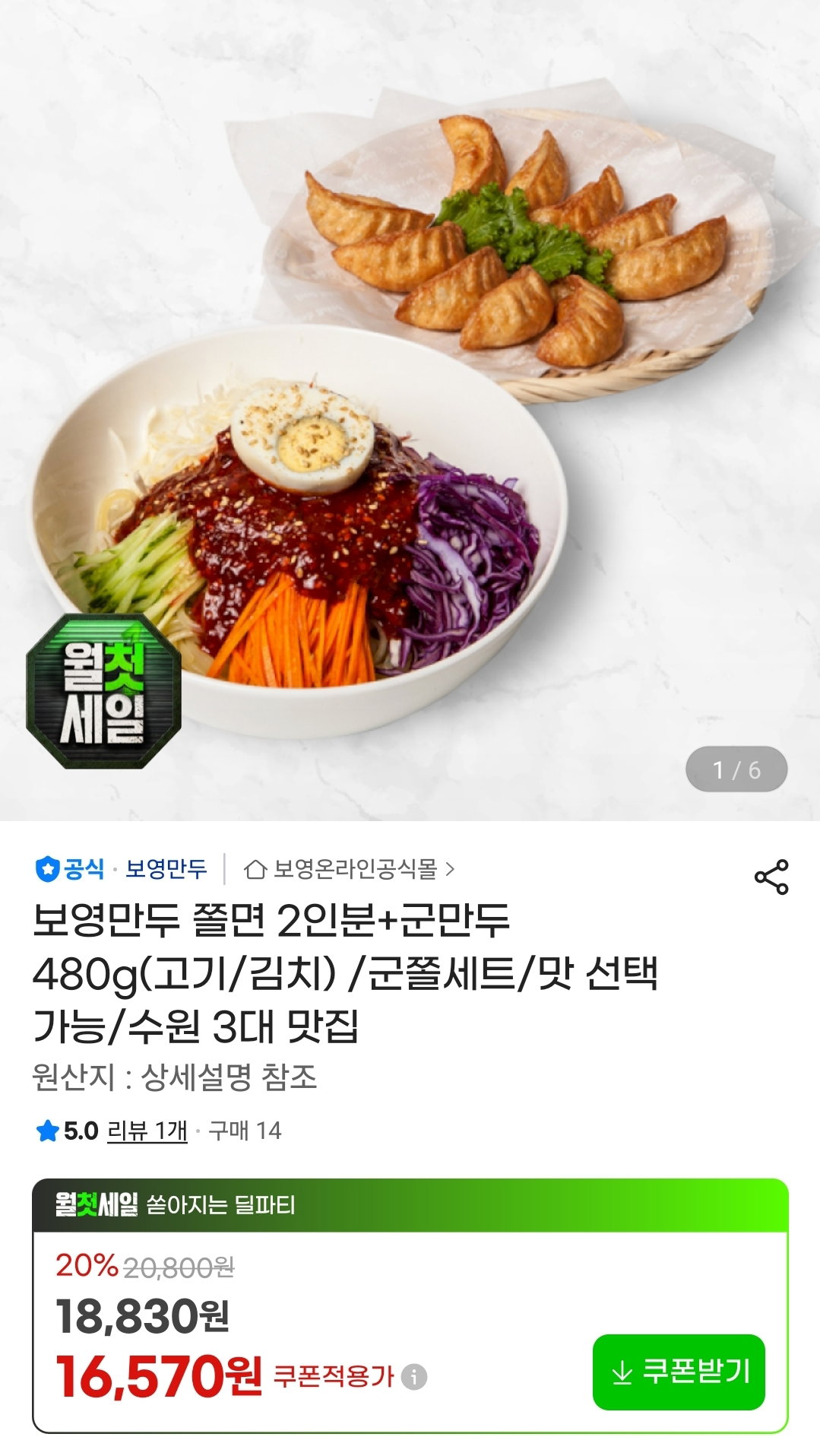Open the 리뷰 1개 reviews link
Viewport: 820px width, 1456px height.
point(147,1131)
